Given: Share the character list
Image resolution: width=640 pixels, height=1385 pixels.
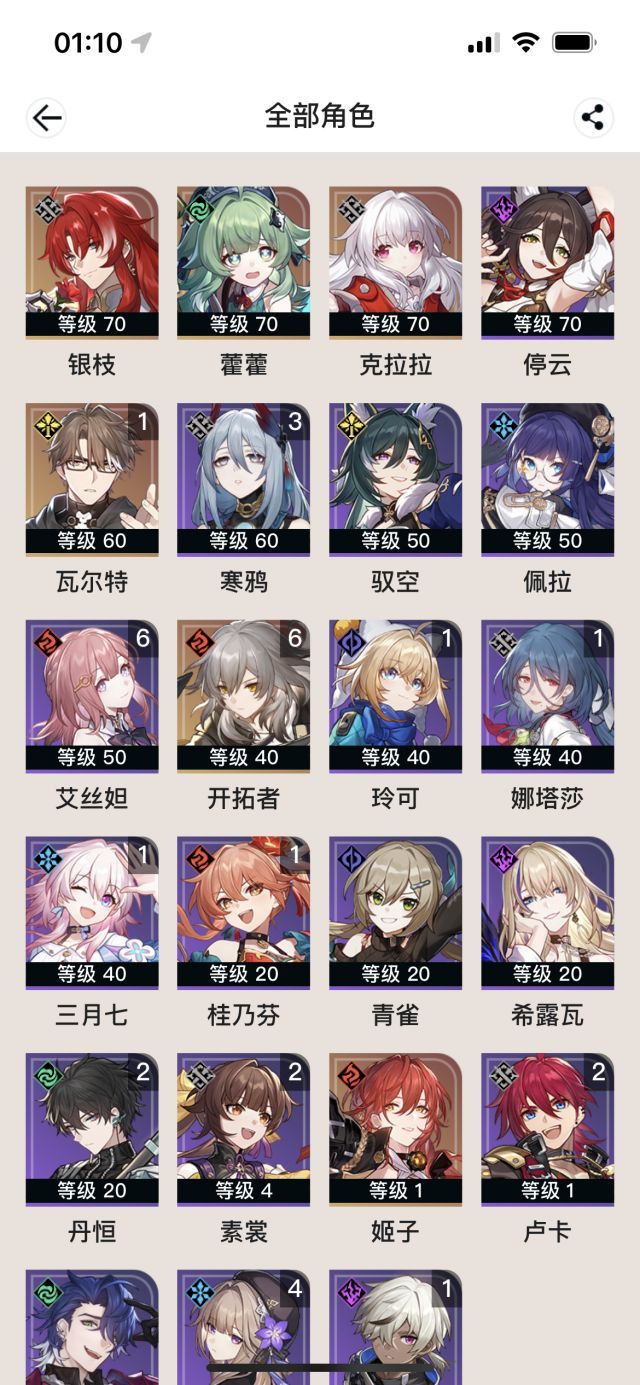Looking at the screenshot, I should tap(594, 117).
